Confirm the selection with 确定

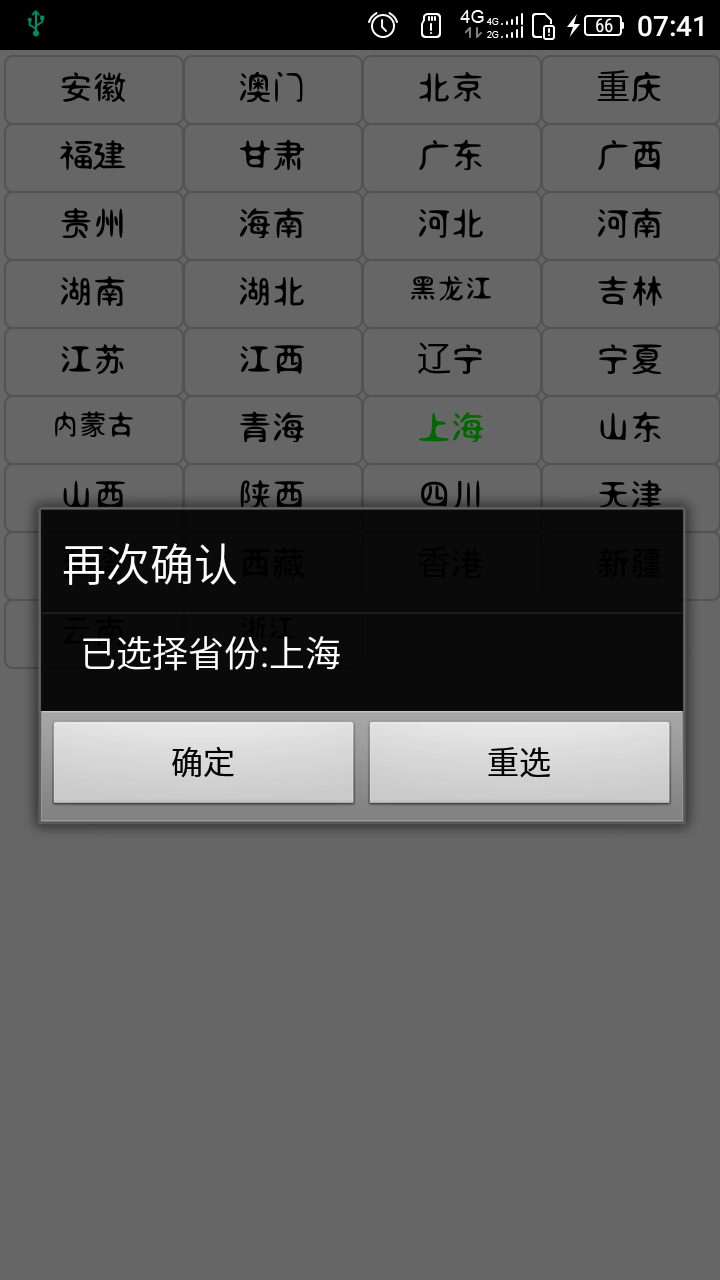tap(203, 762)
